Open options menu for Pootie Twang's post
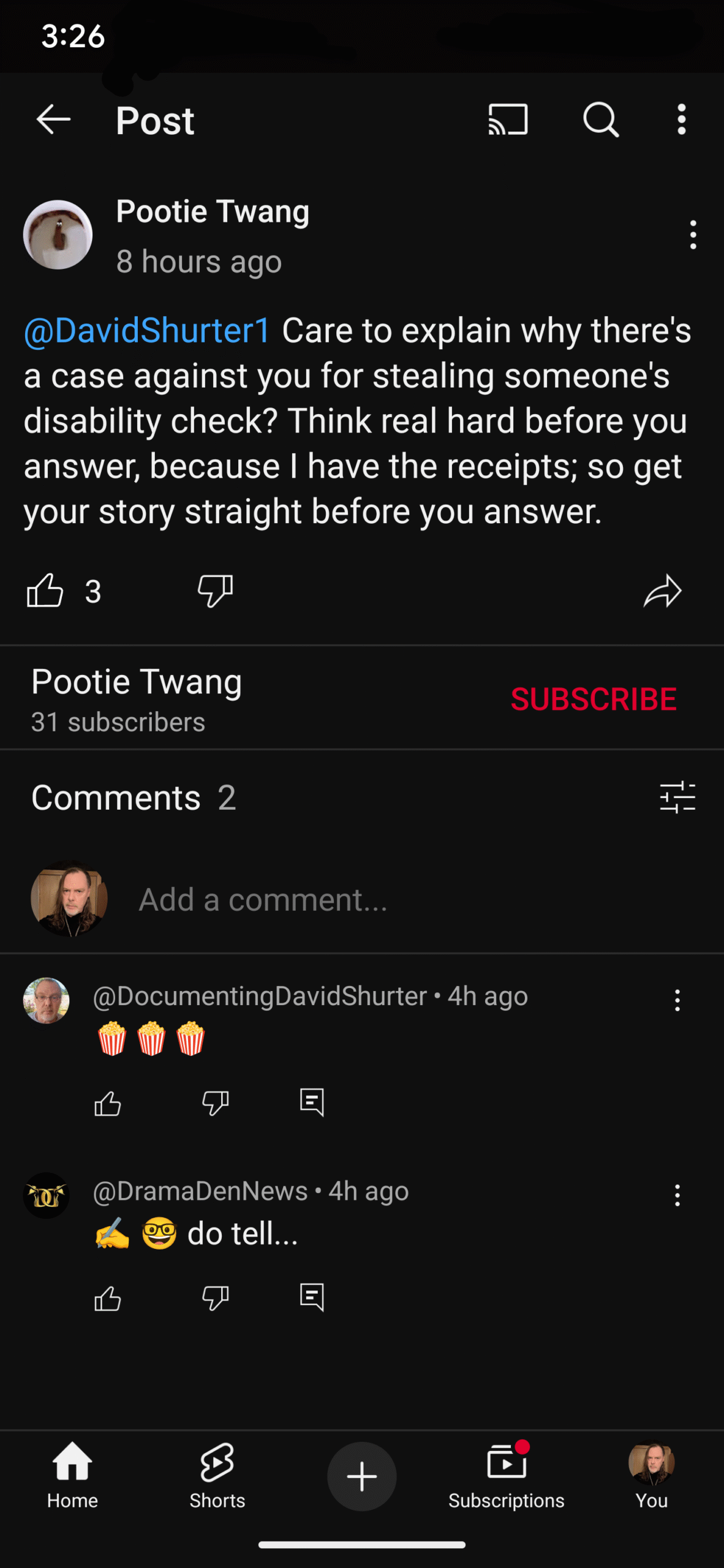Screen dimensions: 724x1568 693,235
